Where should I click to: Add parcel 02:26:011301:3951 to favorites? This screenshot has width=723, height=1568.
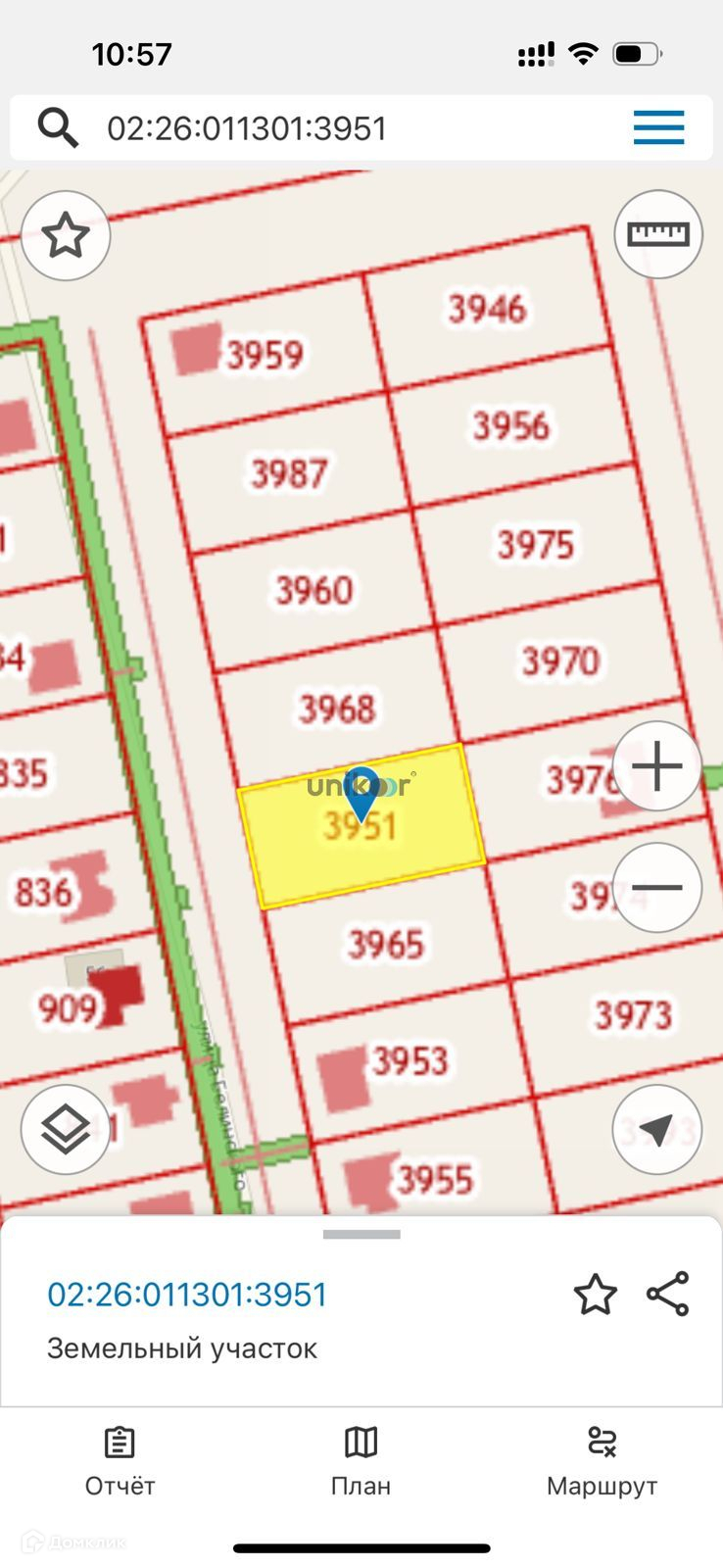[x=595, y=1295]
